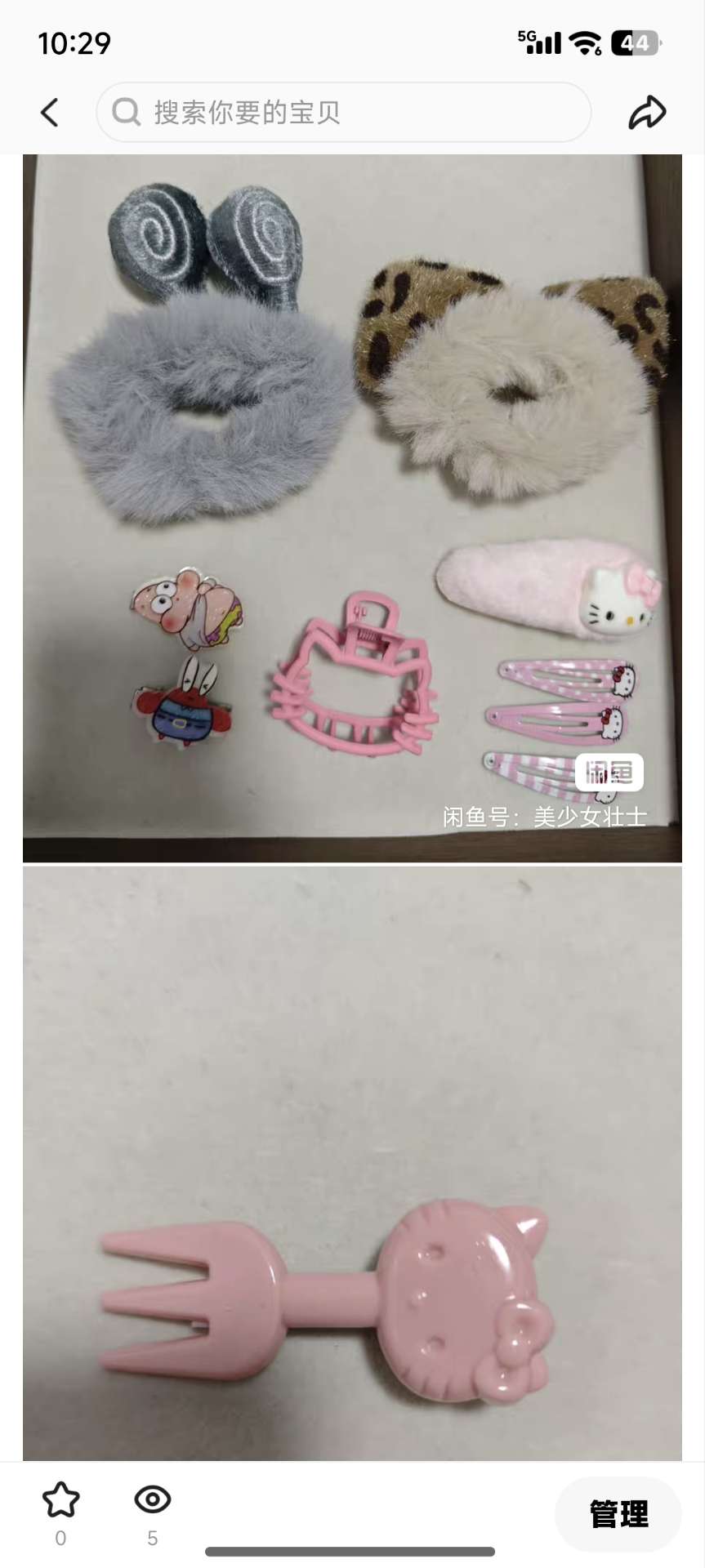
Task: Go back using the top arrow
Action: 50,113
